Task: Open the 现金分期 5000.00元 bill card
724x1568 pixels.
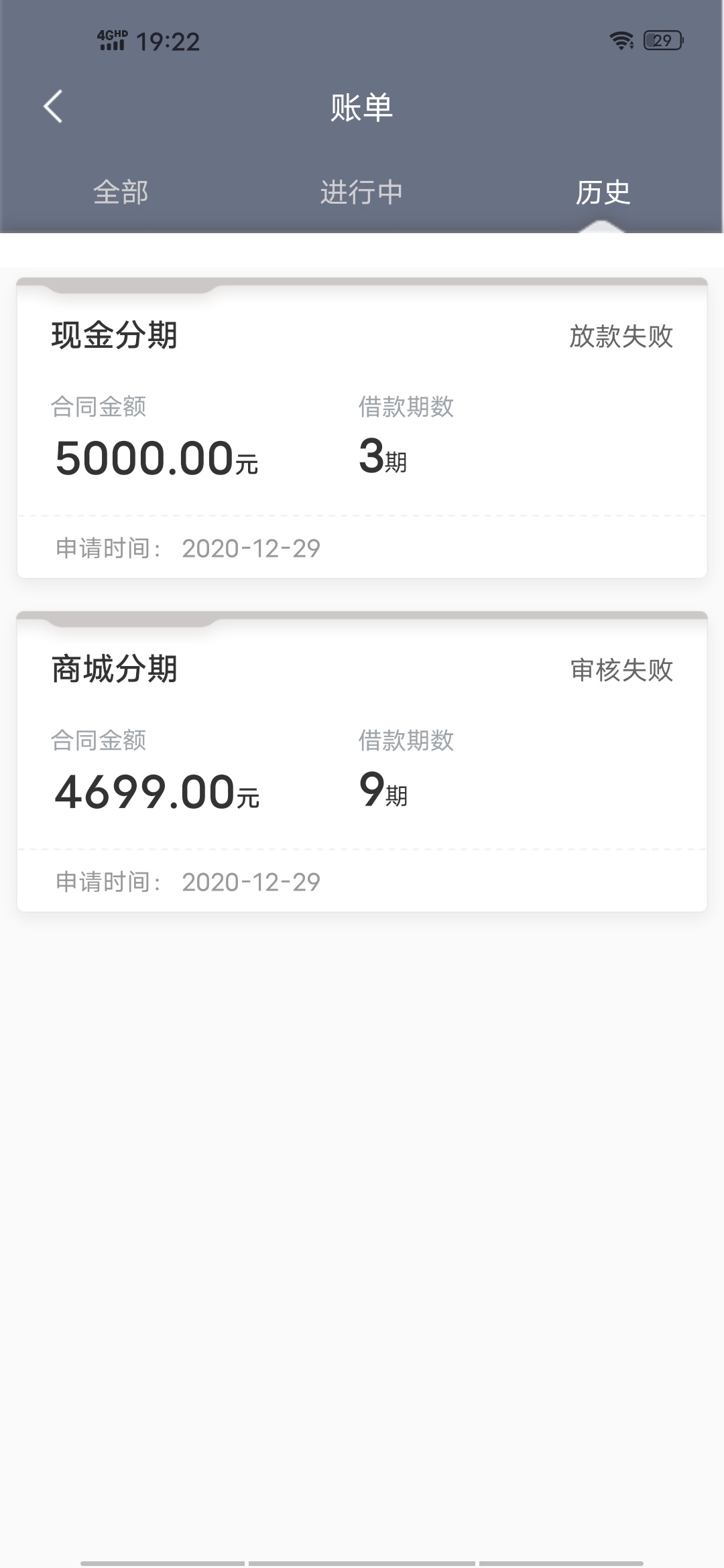Action: coord(362,428)
